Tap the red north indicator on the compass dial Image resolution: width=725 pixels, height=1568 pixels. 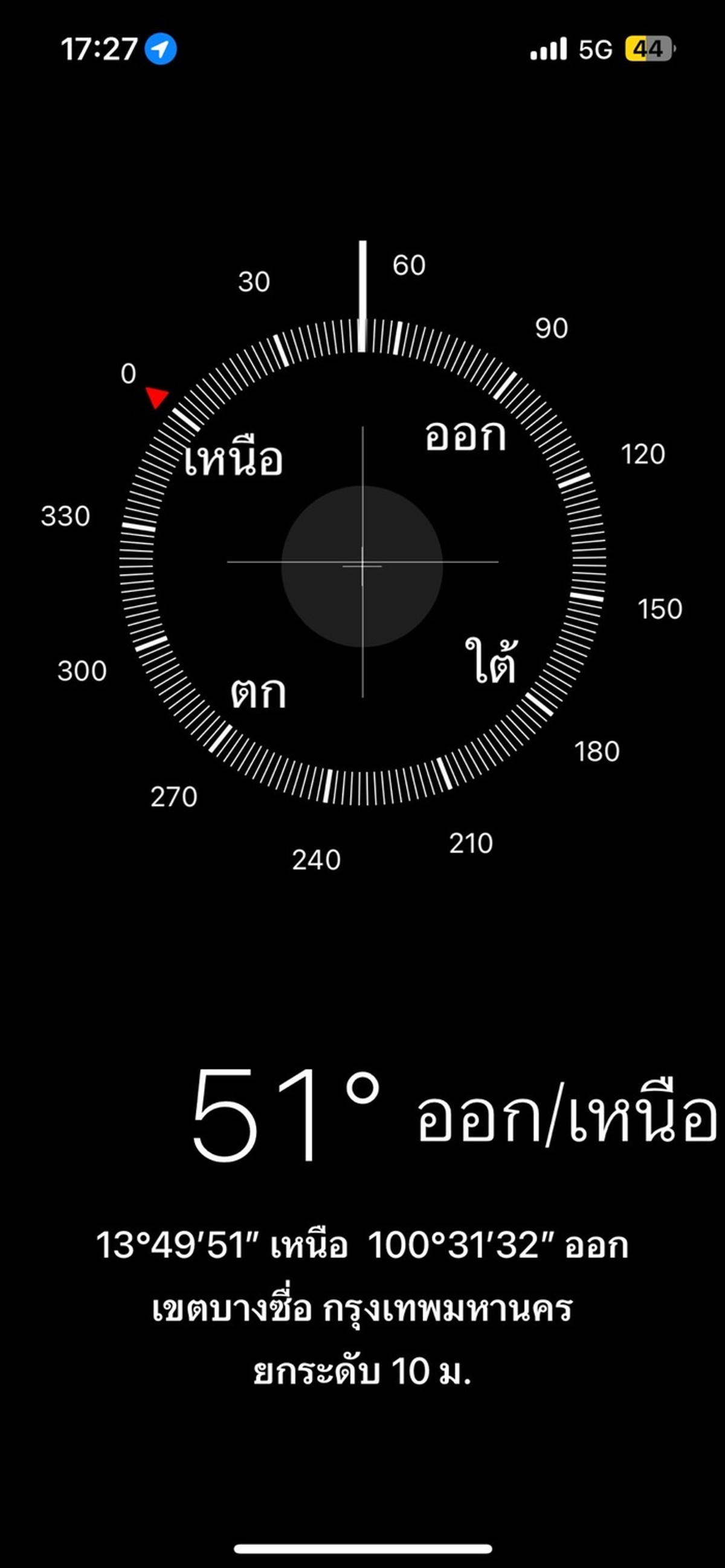[x=157, y=398]
